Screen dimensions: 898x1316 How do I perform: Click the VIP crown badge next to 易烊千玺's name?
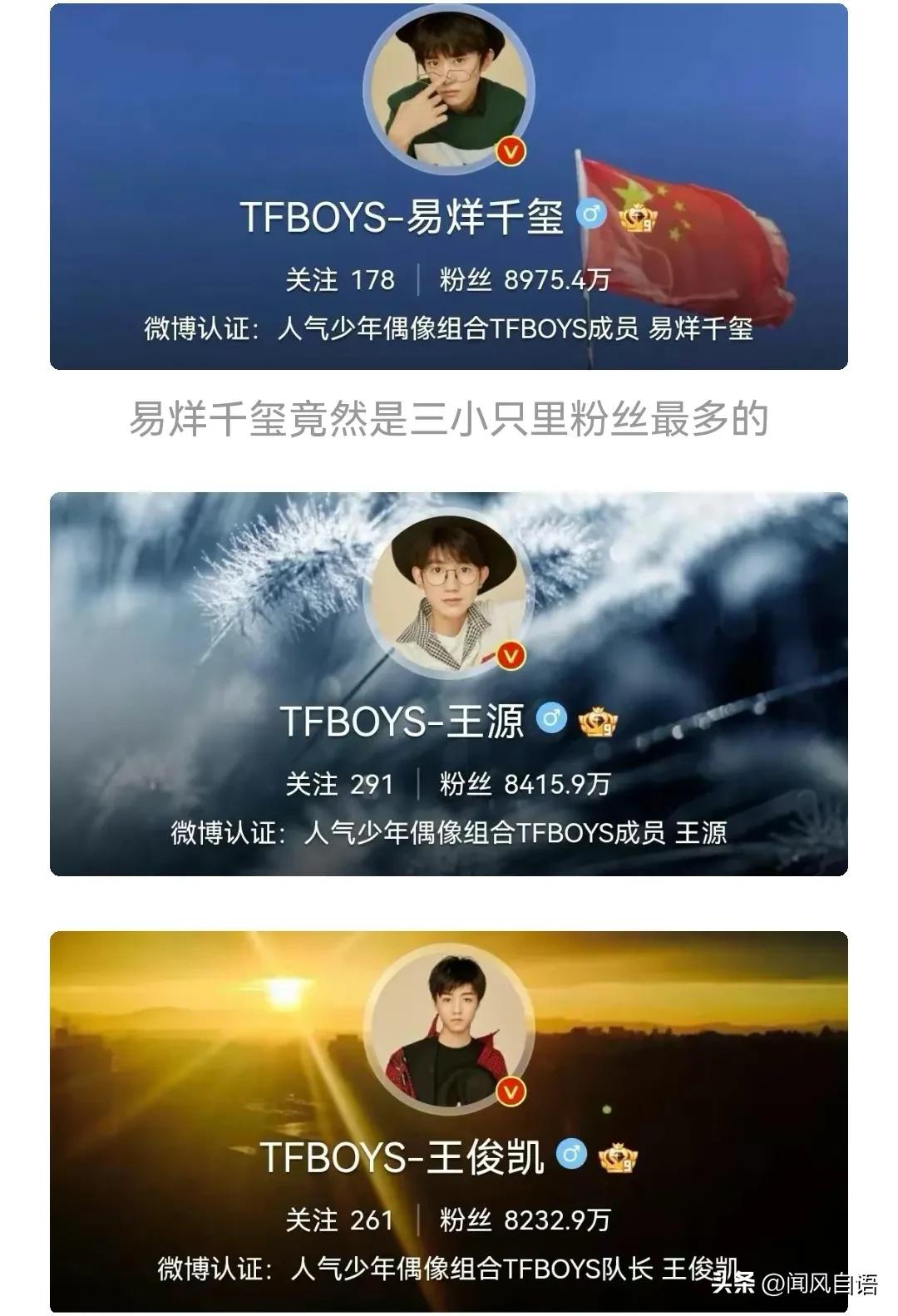click(x=637, y=218)
